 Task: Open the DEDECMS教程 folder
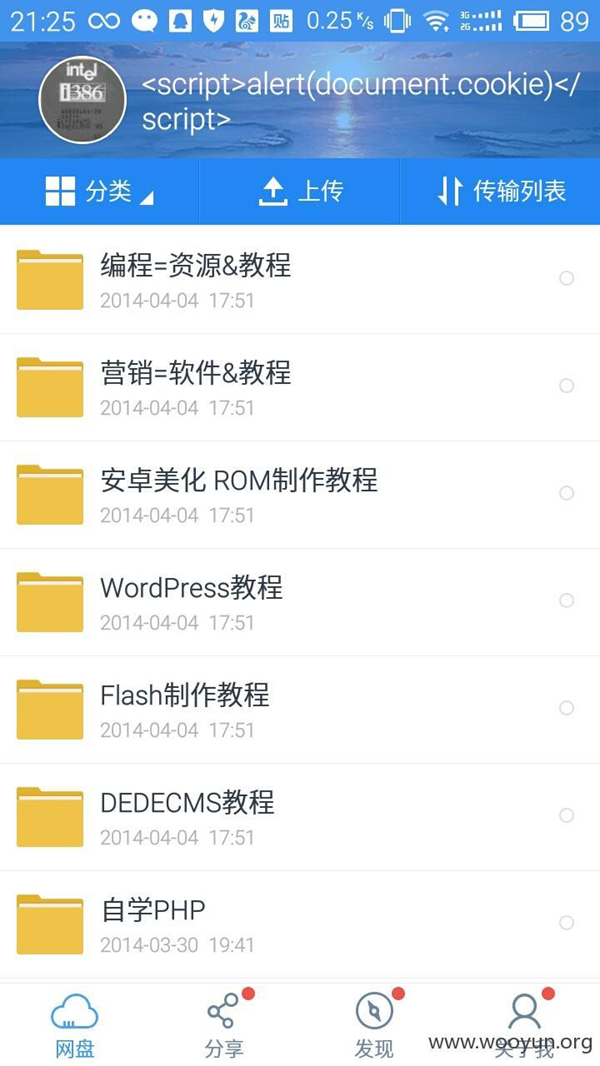pos(300,816)
